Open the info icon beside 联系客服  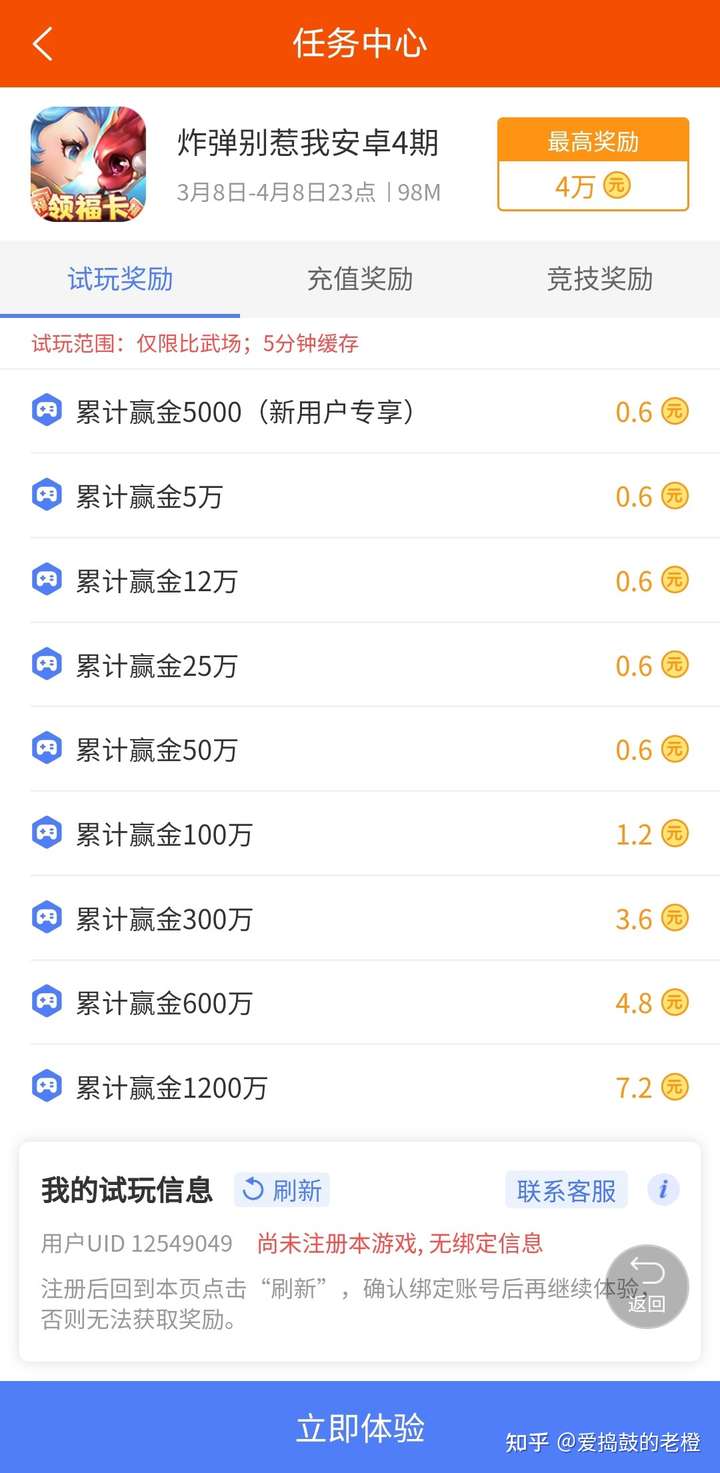click(x=663, y=1189)
